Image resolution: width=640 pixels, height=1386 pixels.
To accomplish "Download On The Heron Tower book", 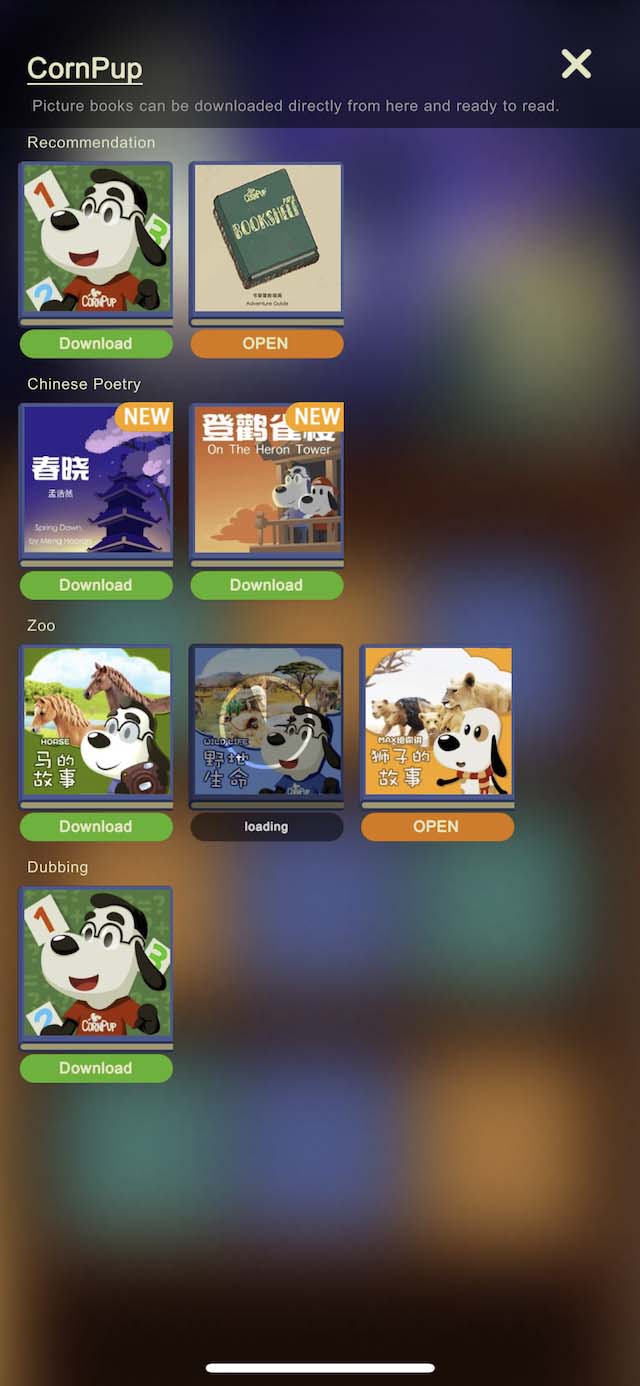I will tap(266, 585).
